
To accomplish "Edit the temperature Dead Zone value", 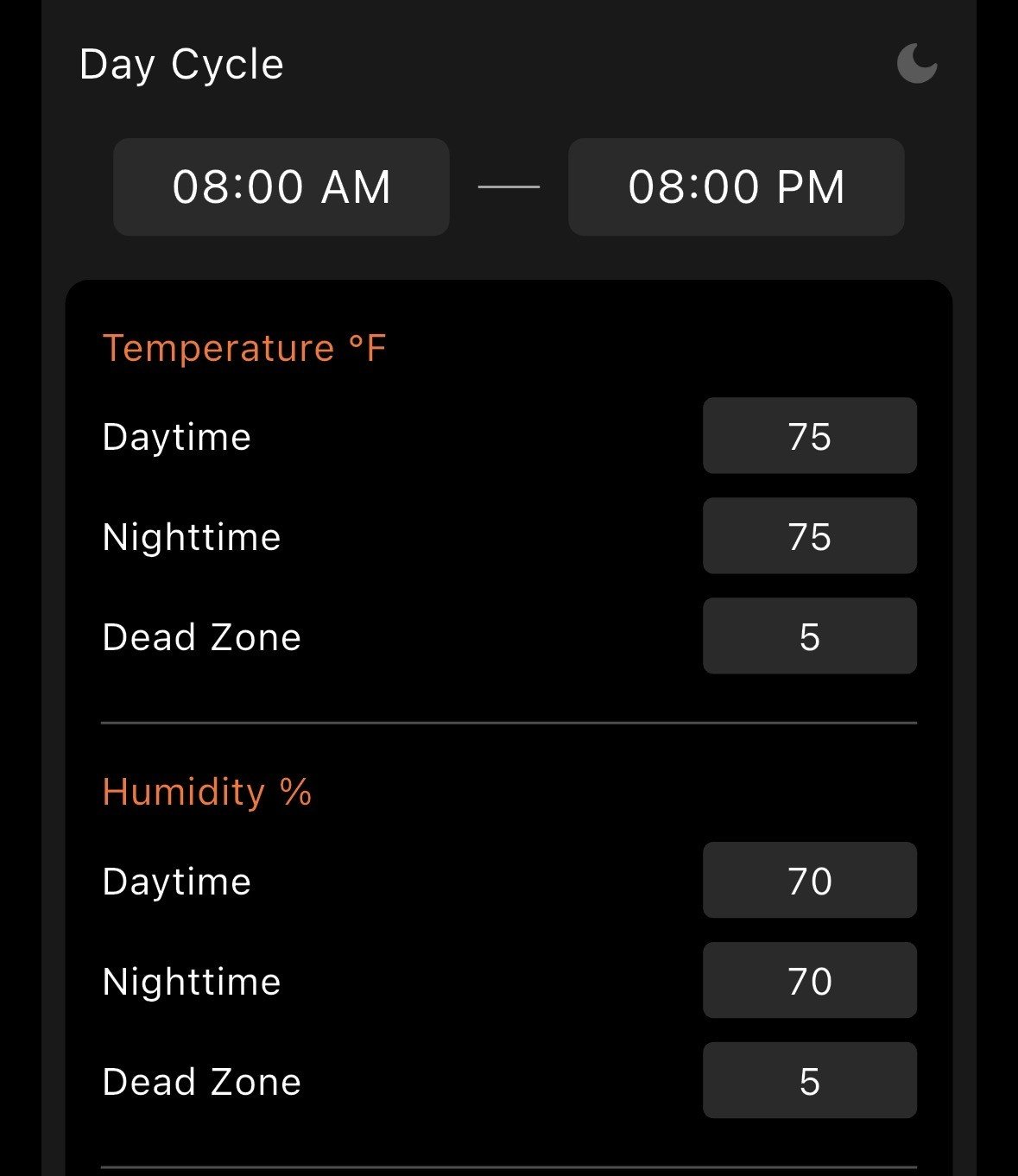I will pyautogui.click(x=810, y=636).
